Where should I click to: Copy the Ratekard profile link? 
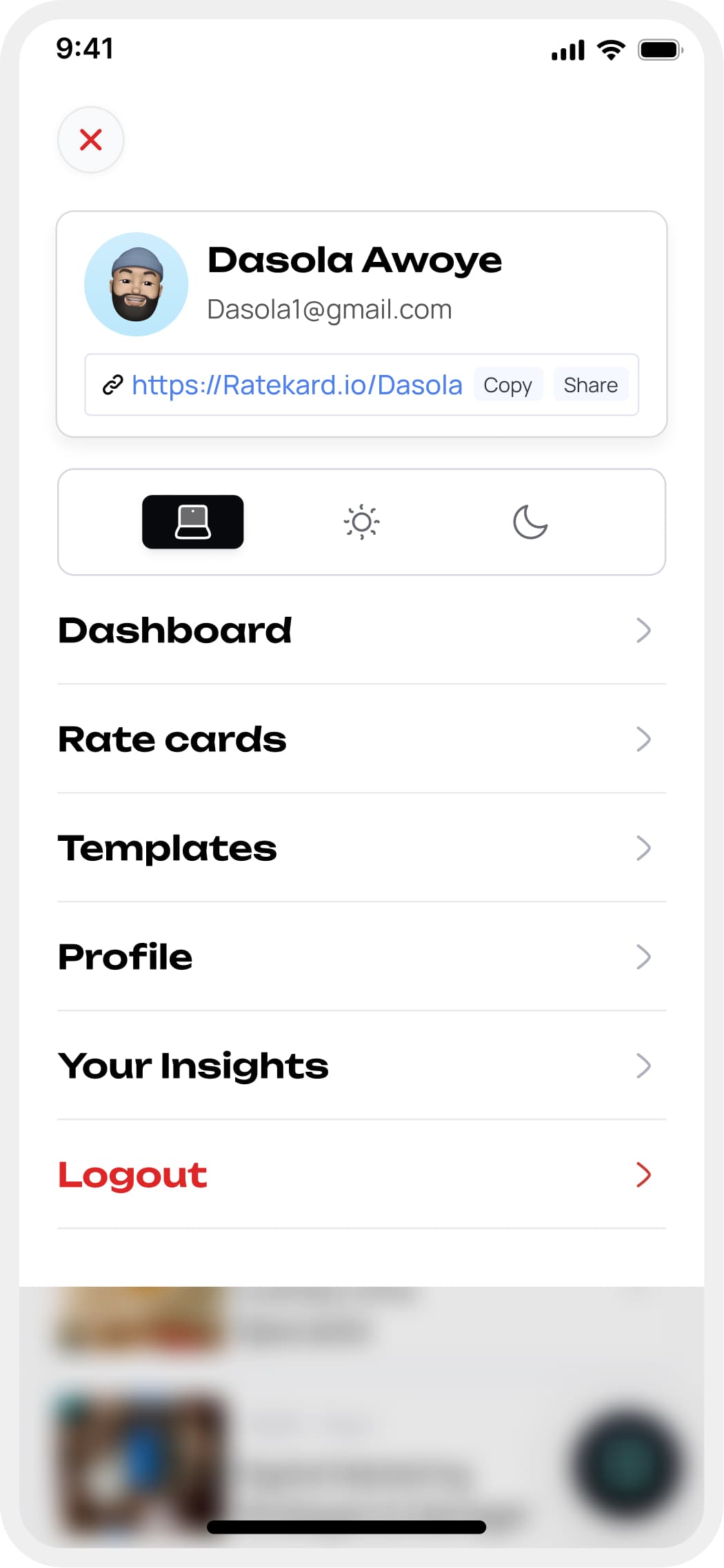click(508, 385)
